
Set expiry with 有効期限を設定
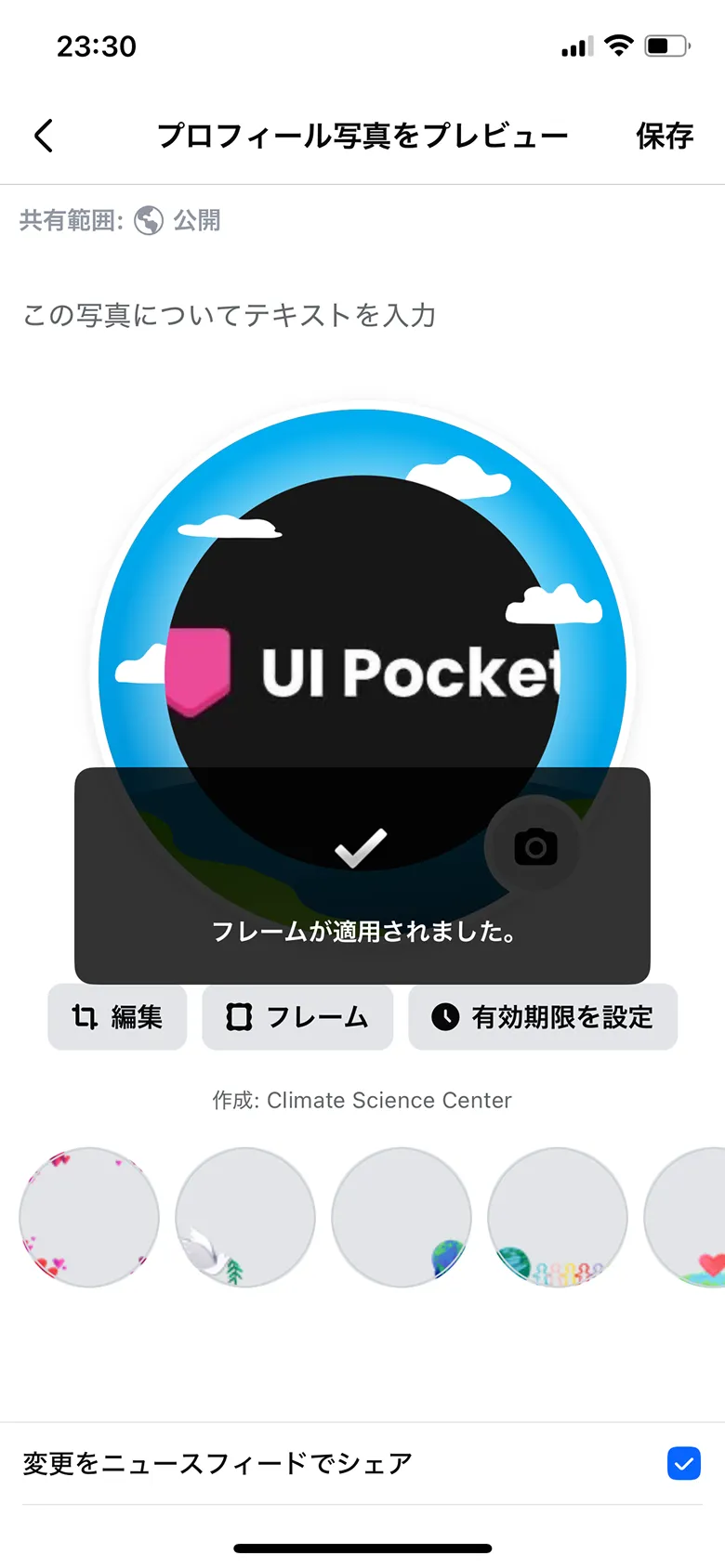[x=543, y=1017]
